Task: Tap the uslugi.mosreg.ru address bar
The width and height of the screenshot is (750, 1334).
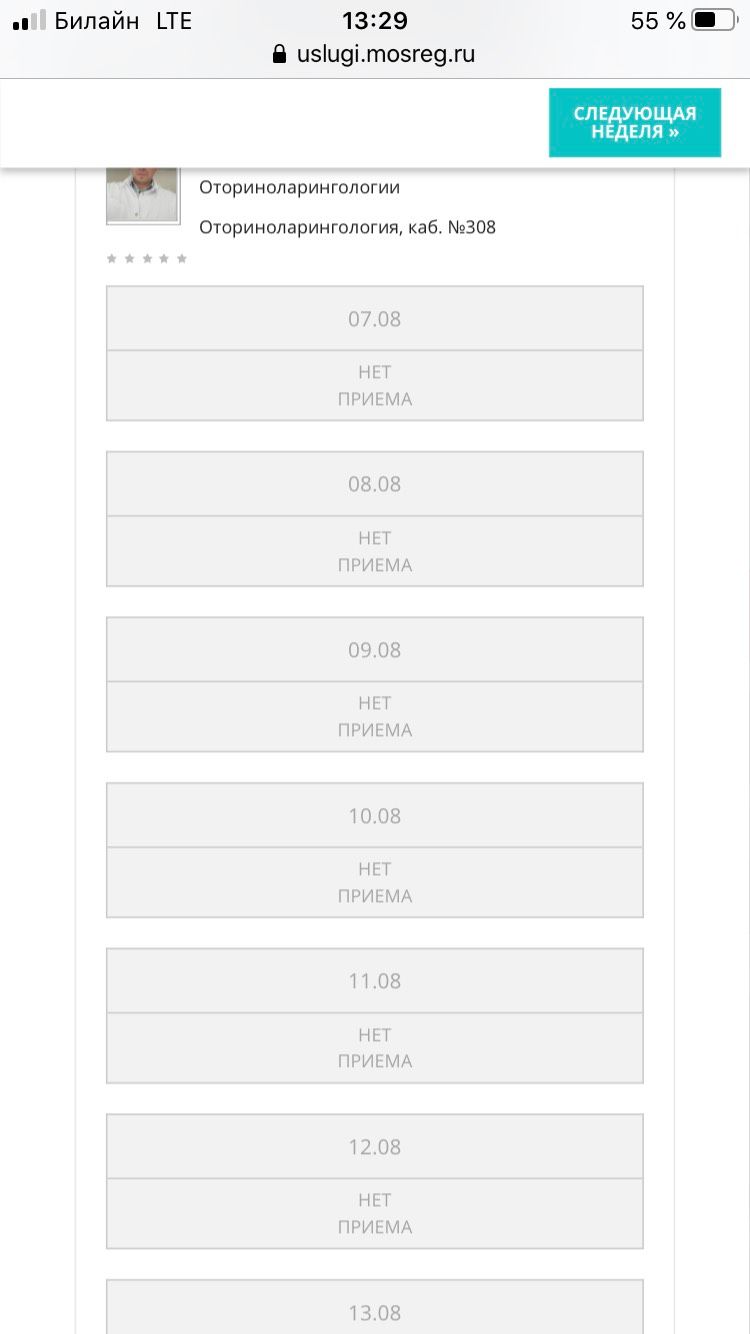Action: [374, 54]
